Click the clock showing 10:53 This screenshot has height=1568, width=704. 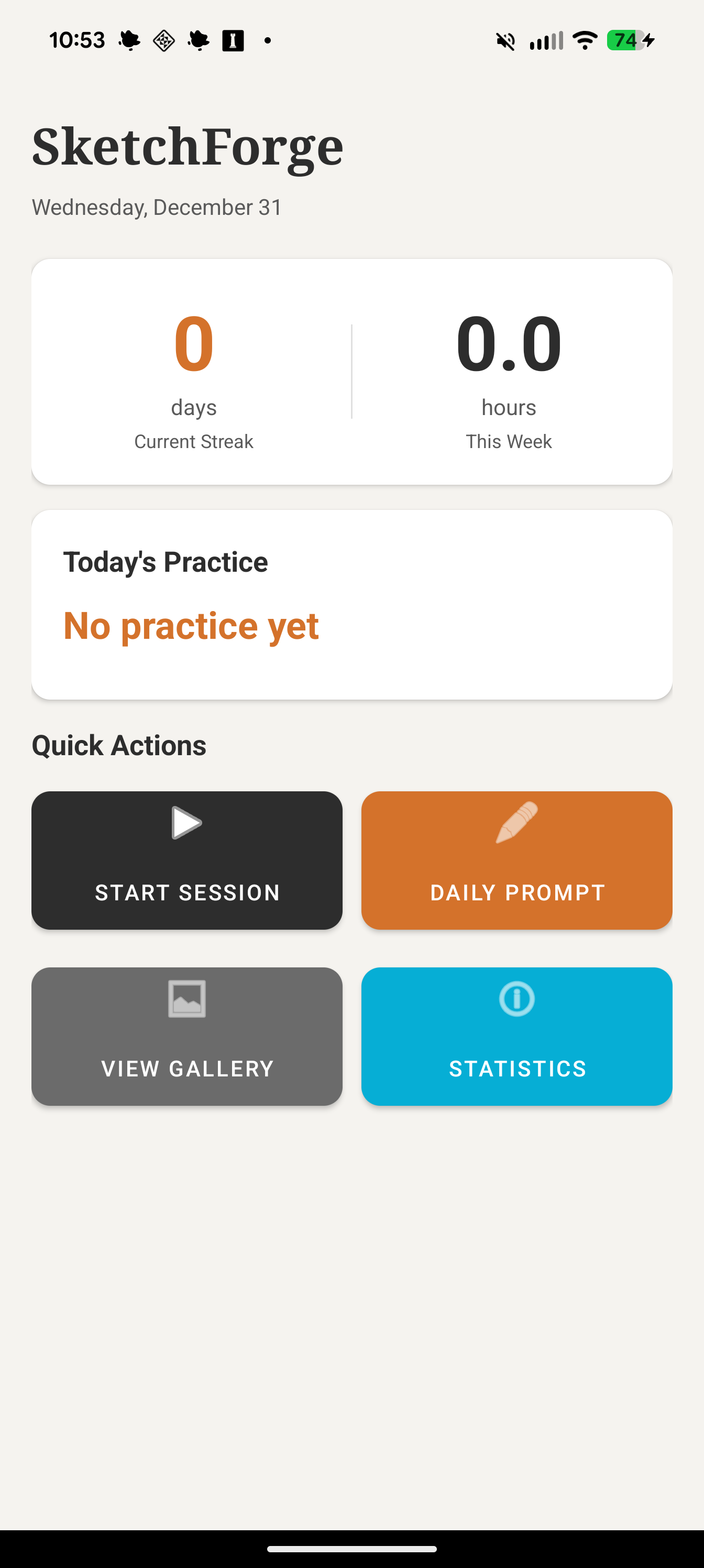[x=78, y=39]
